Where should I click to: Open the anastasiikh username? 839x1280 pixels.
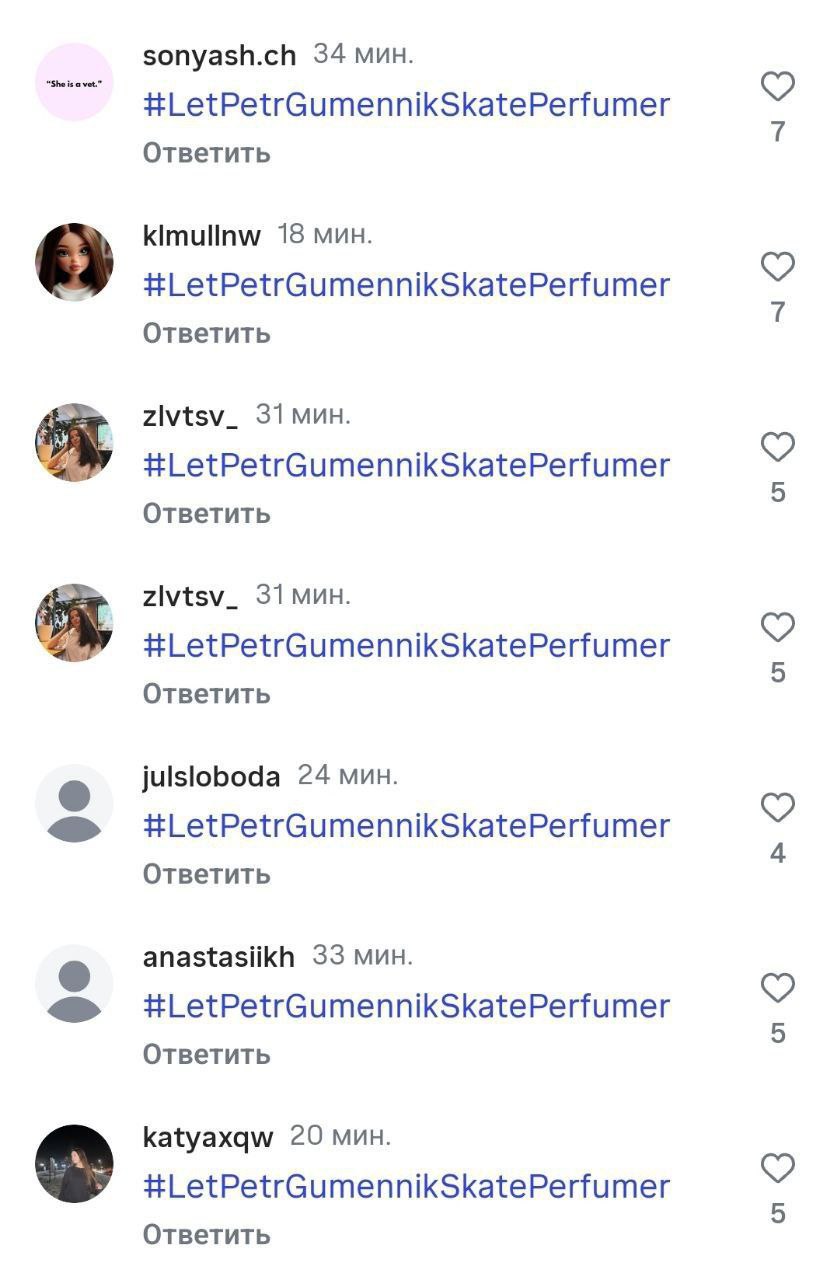(x=218, y=957)
